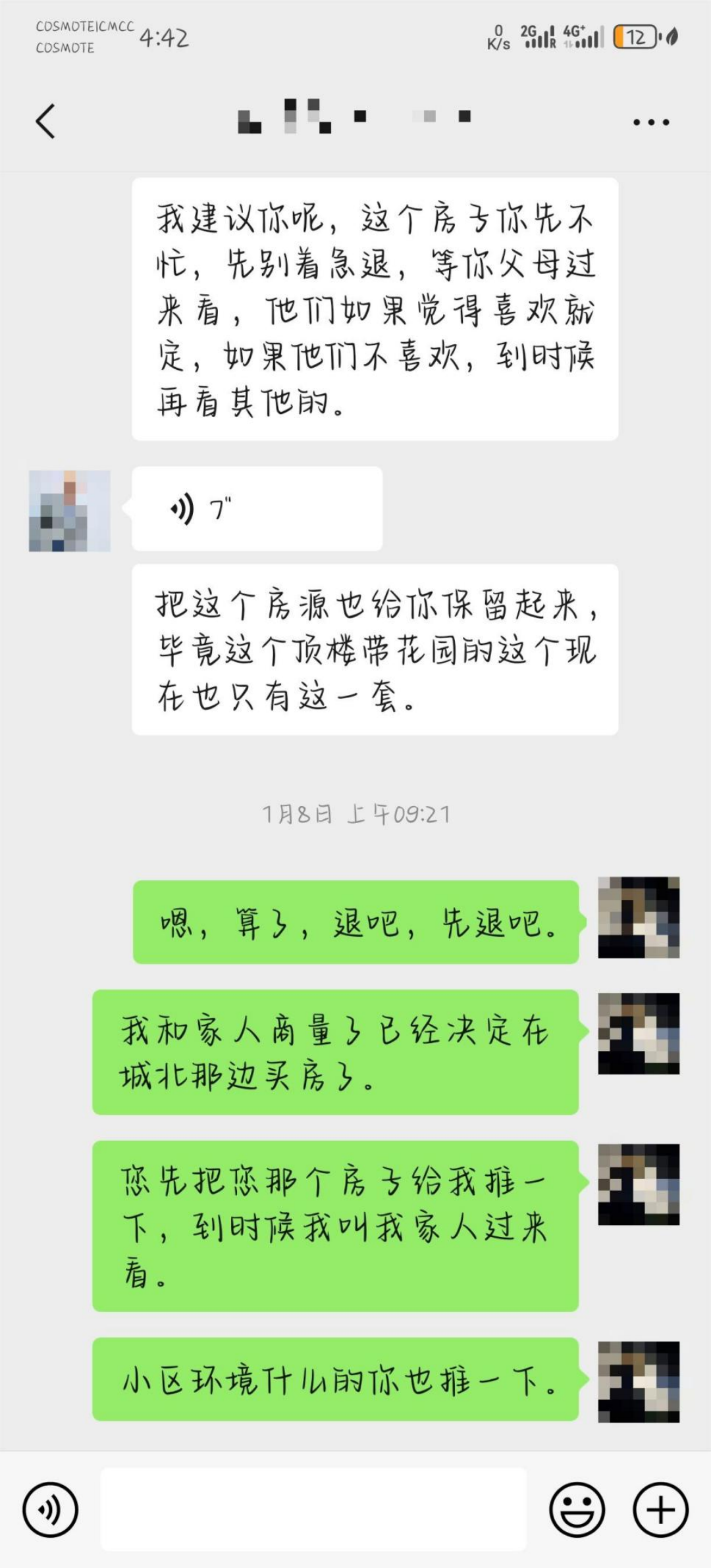Screen dimensions: 711x1568
Task: Open the emoji picker
Action: pyautogui.click(x=577, y=1509)
